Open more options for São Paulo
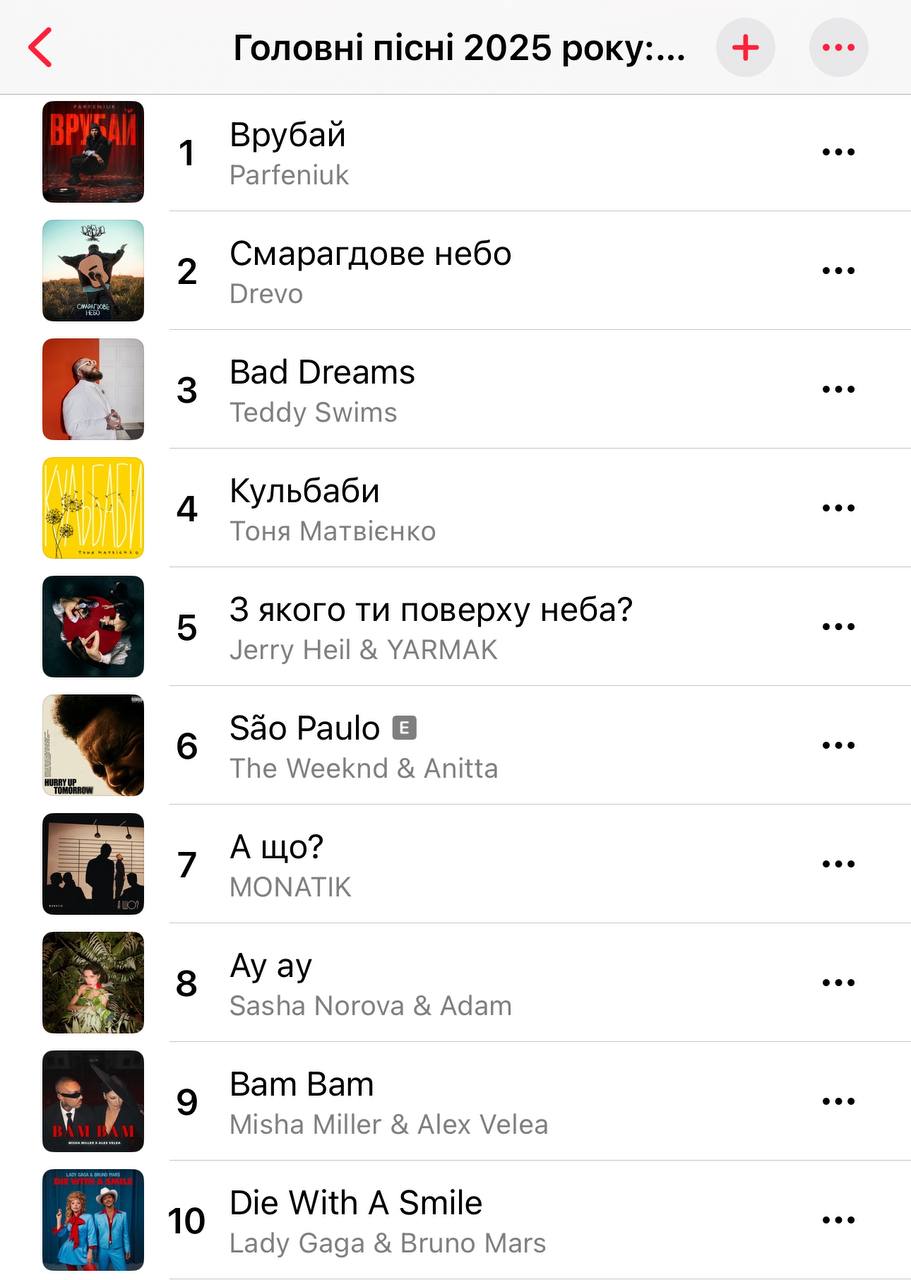Screen dimensions: 911x1280 tap(838, 746)
